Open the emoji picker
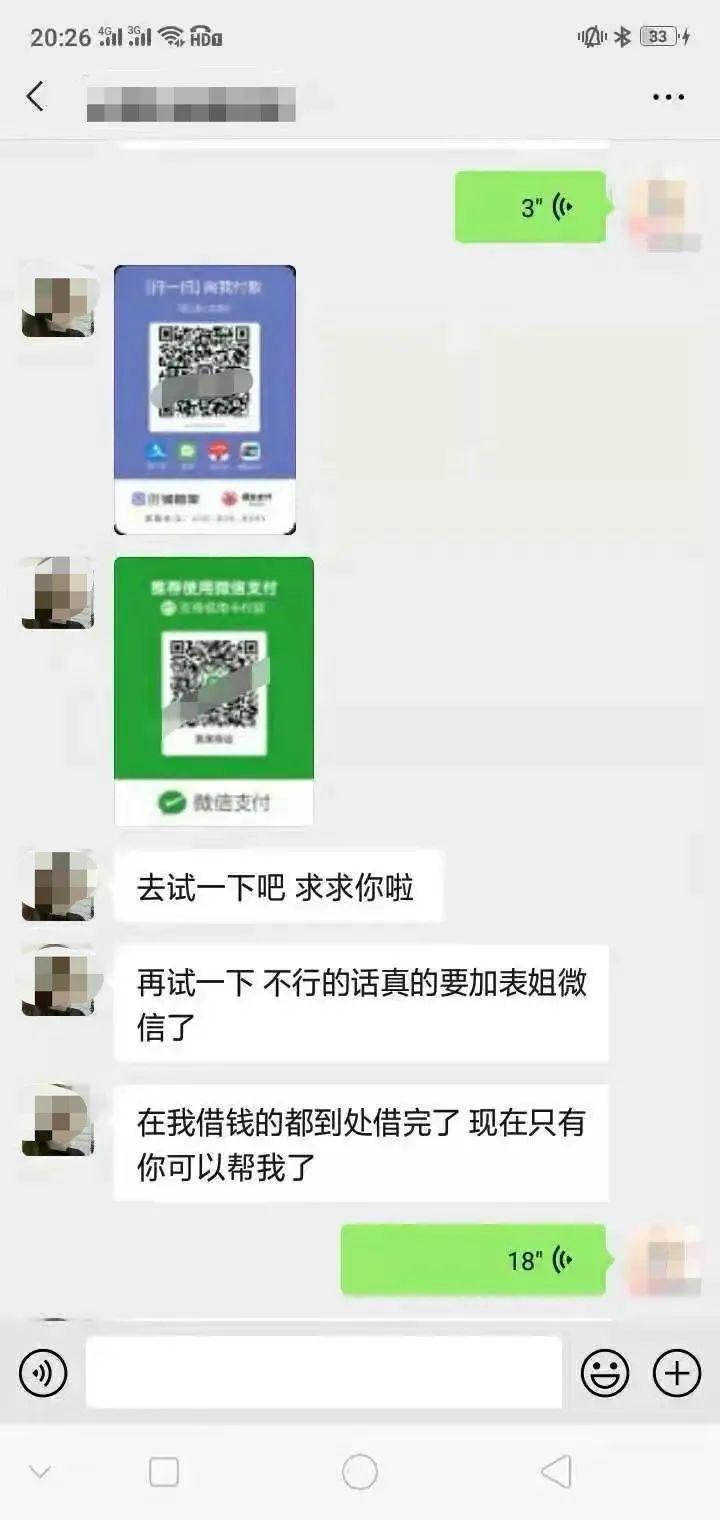The height and width of the screenshot is (1520, 720). click(605, 1372)
